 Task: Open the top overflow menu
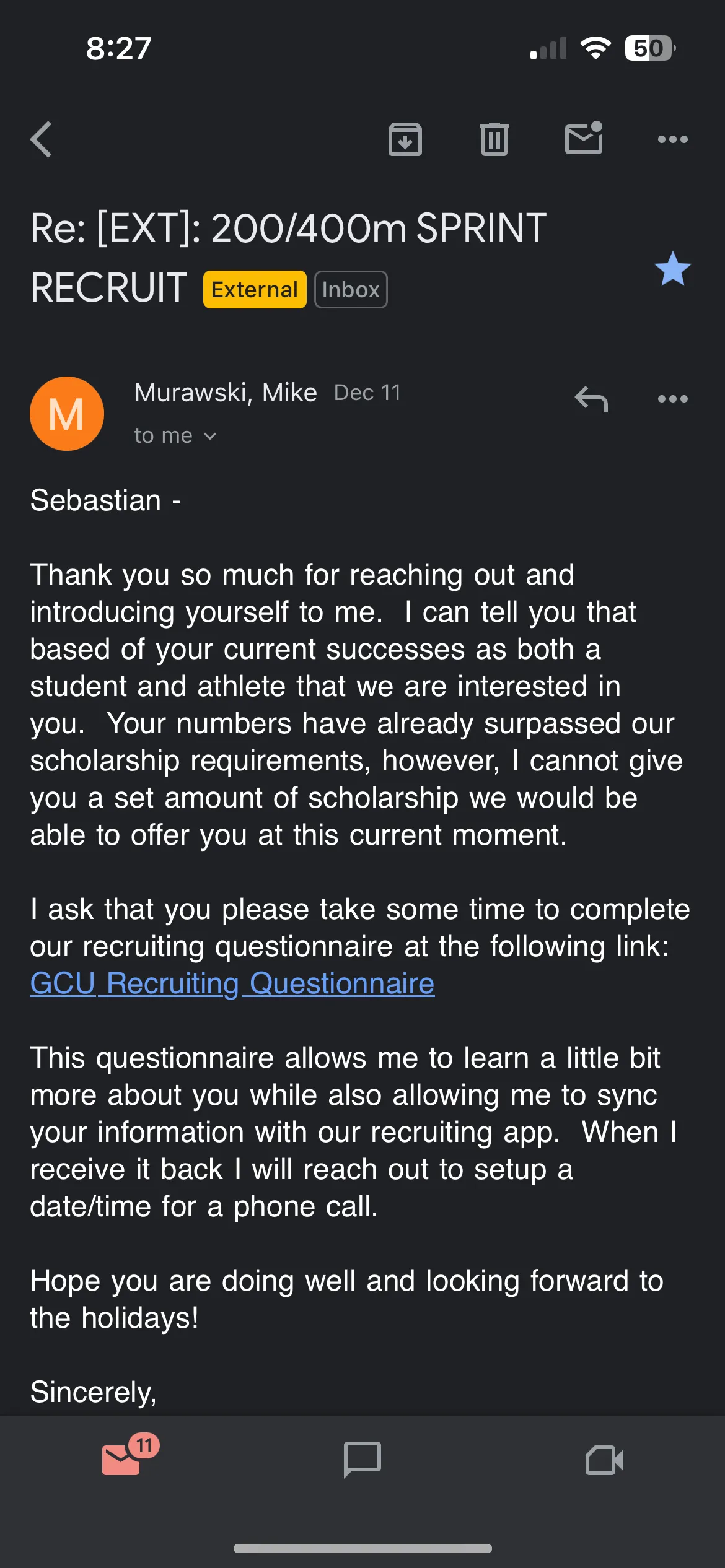pyautogui.click(x=673, y=139)
